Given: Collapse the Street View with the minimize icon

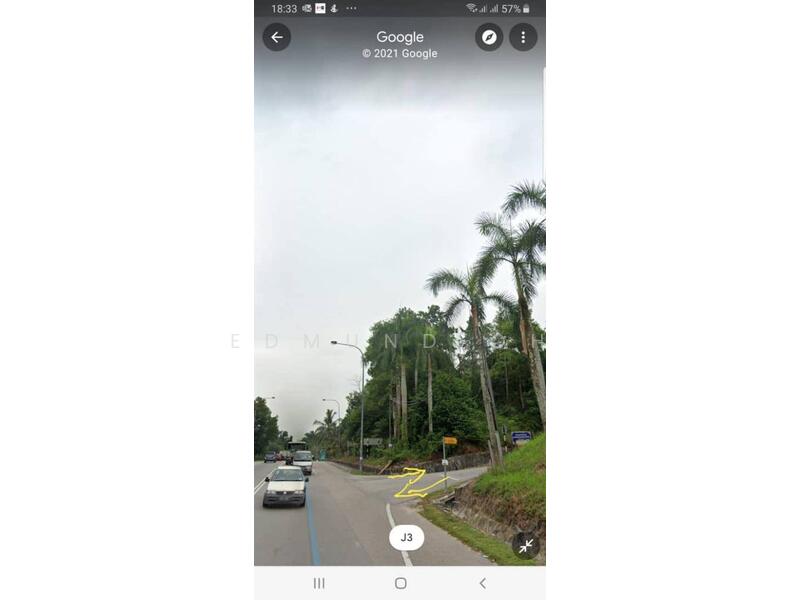Looking at the screenshot, I should 526,545.
